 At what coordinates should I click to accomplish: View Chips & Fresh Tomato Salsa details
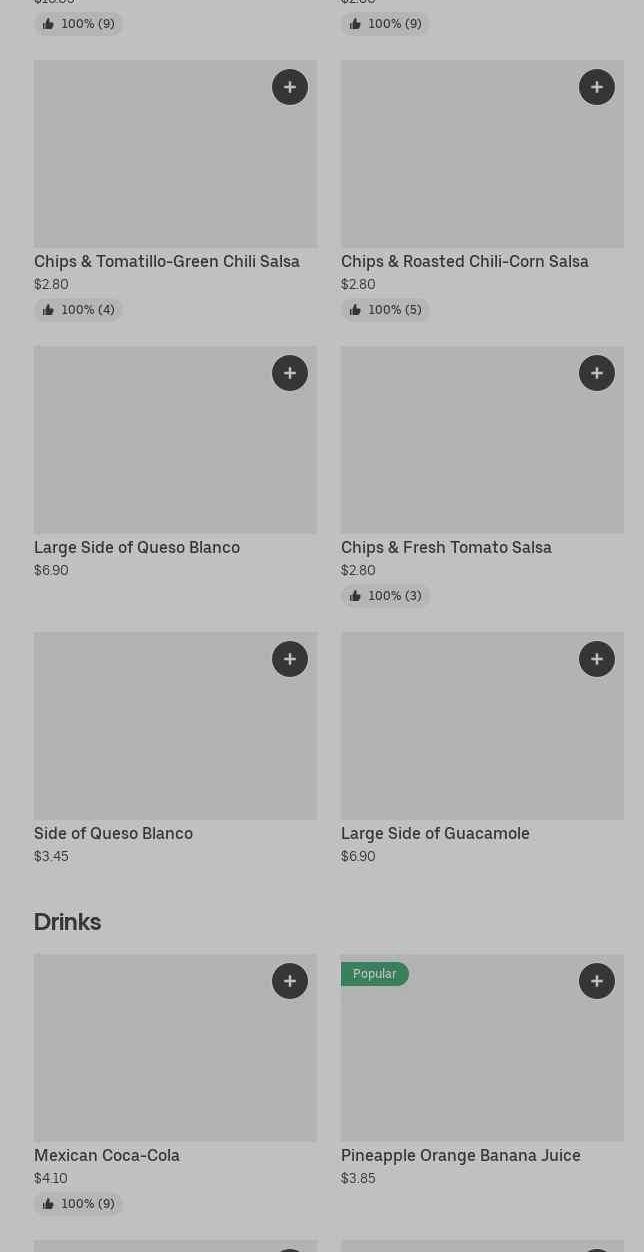tap(446, 547)
